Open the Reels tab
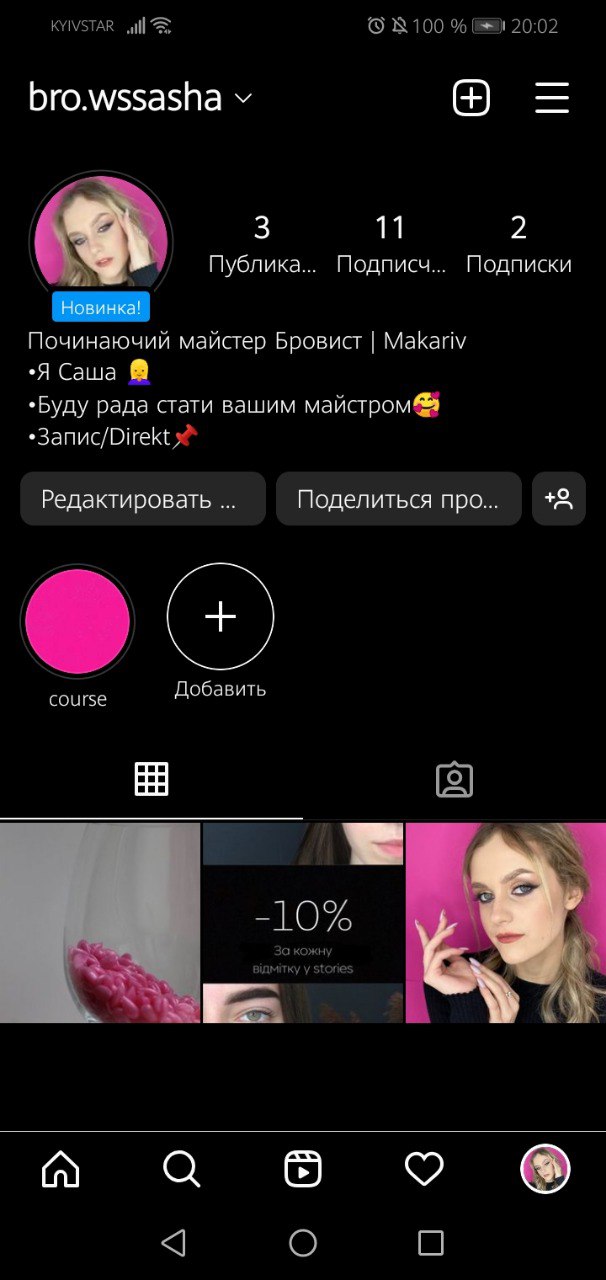 coord(303,1168)
